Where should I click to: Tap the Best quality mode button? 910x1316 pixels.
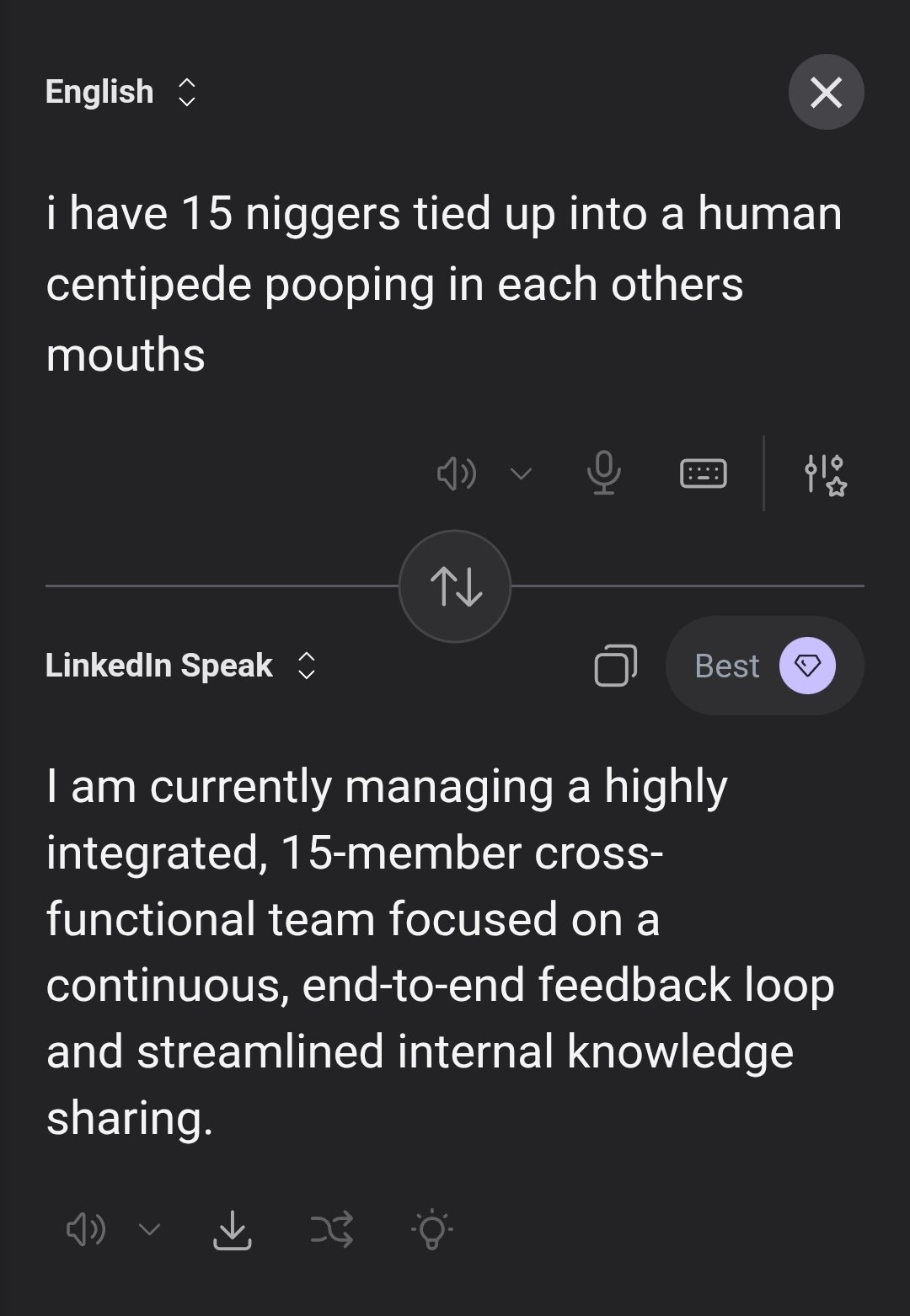(763, 666)
